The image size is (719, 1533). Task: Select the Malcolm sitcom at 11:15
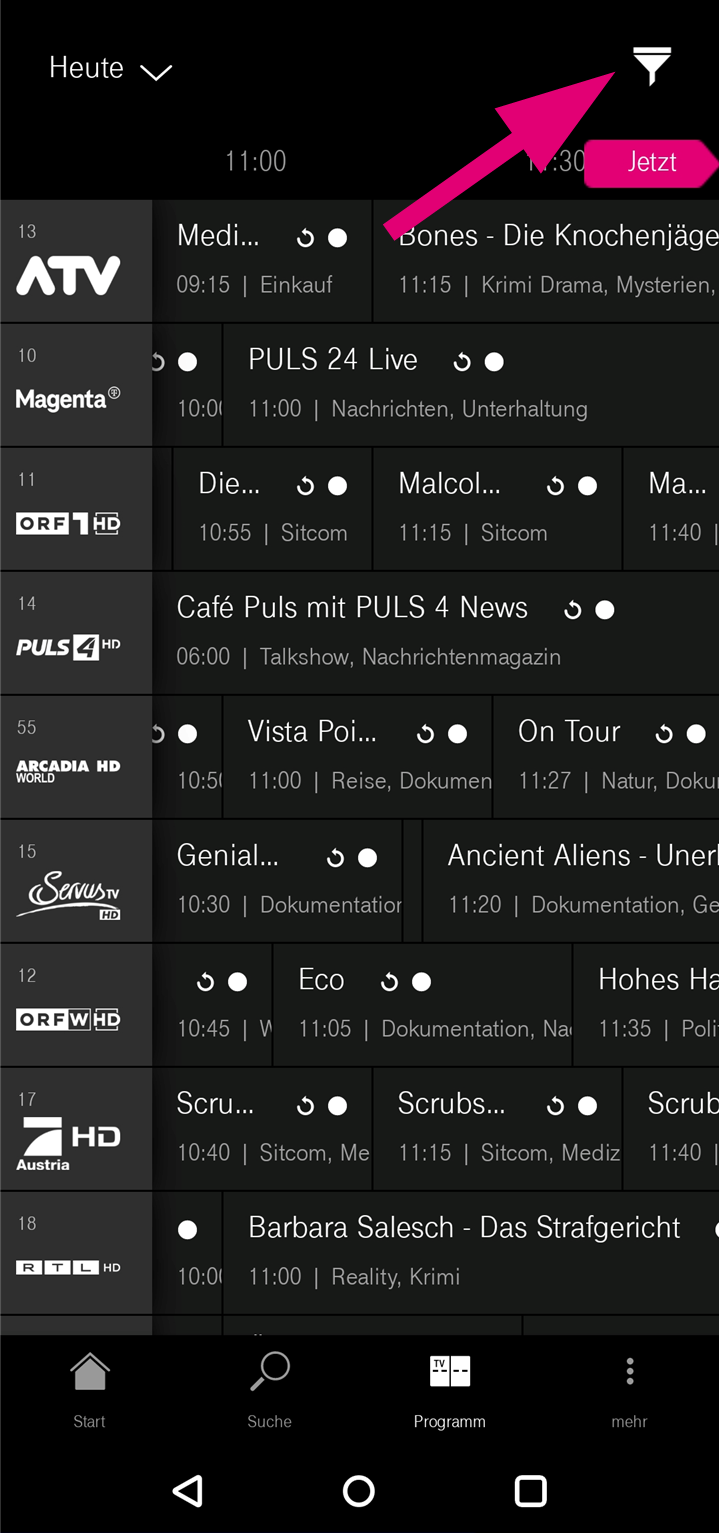497,508
